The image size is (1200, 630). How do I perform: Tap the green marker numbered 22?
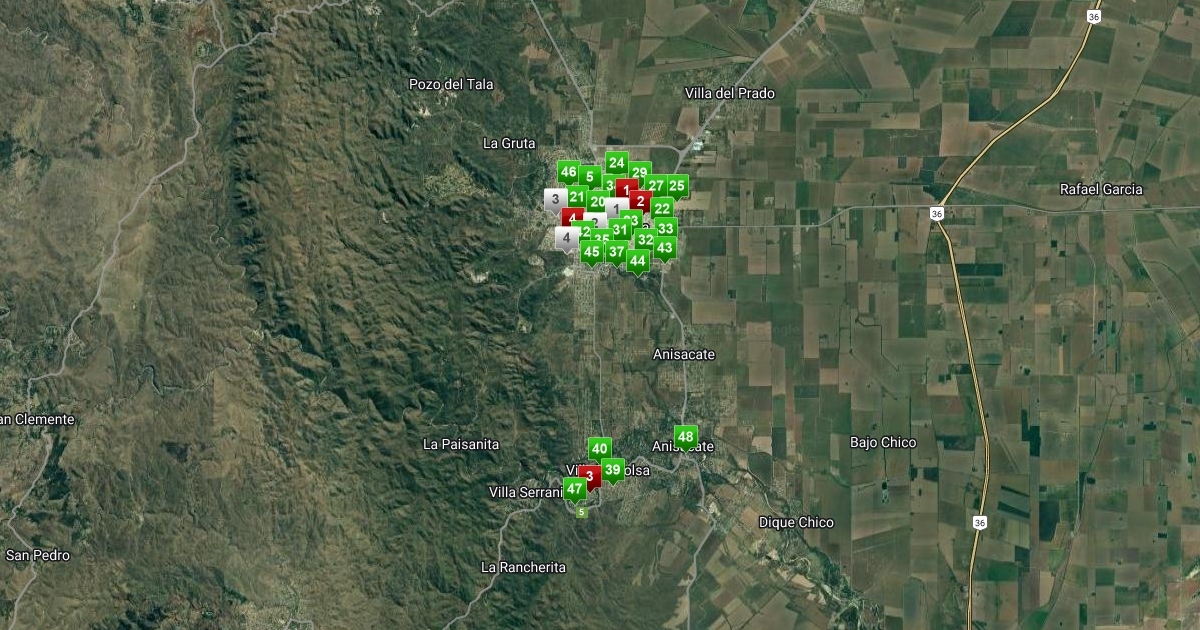click(662, 209)
